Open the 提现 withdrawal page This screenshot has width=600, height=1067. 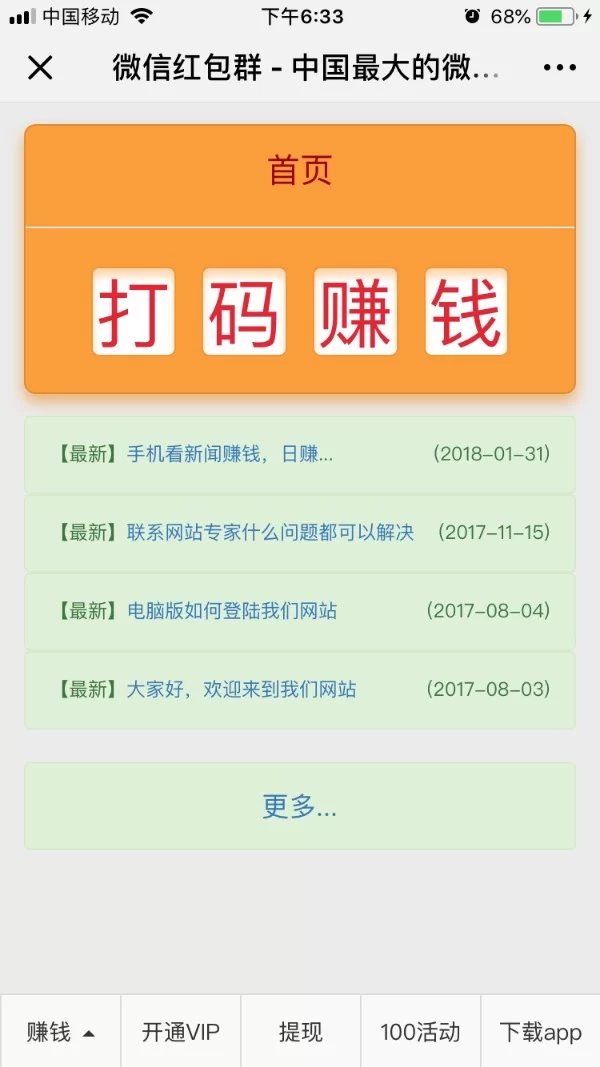300,1032
